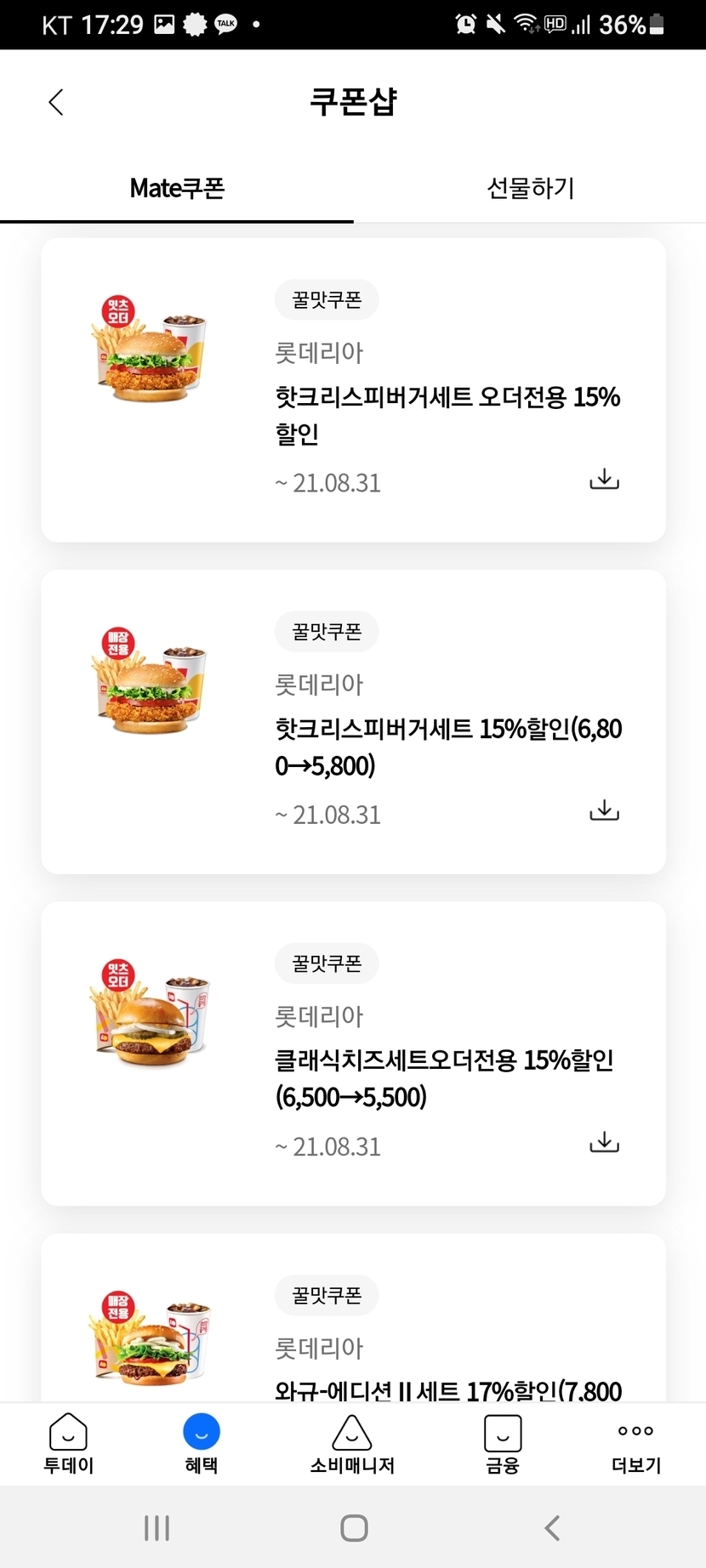
Task: Download the 핫크리스피버거세트 15%할인(6,800→5,800) coupon
Action: [x=604, y=811]
